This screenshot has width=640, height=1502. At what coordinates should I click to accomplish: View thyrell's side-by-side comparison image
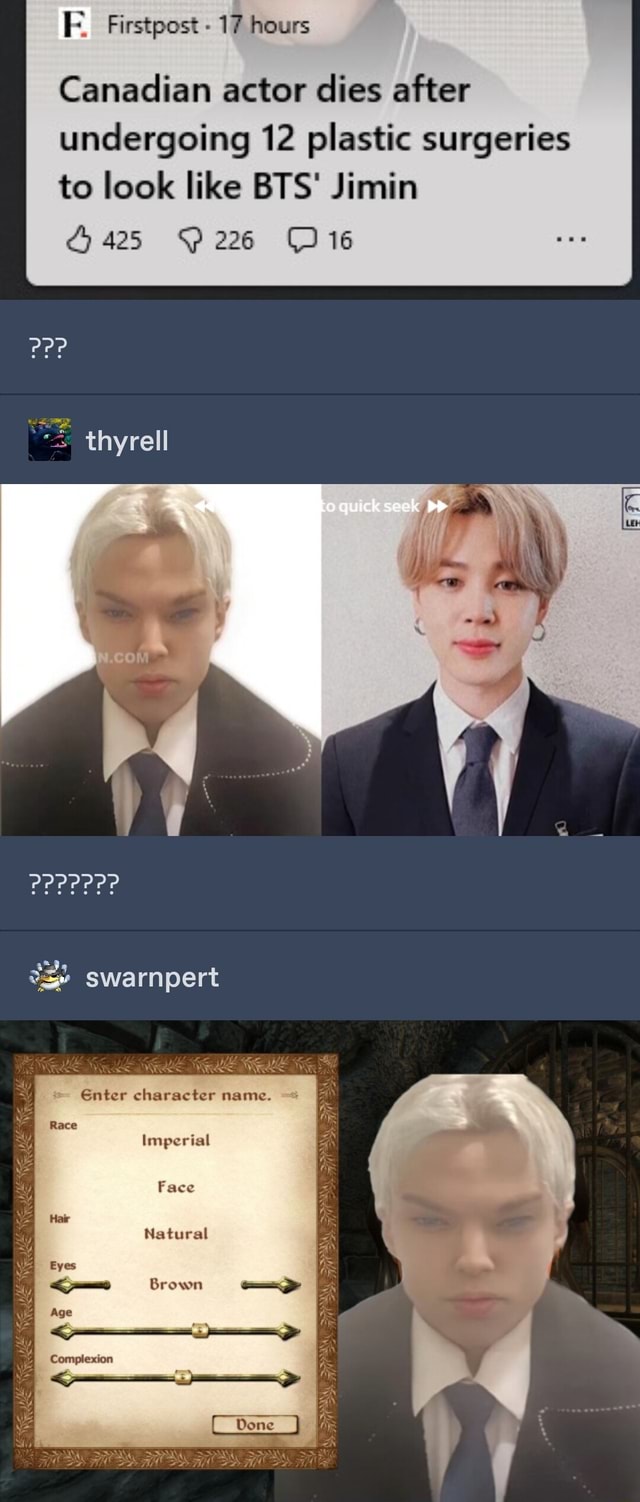[x=320, y=660]
